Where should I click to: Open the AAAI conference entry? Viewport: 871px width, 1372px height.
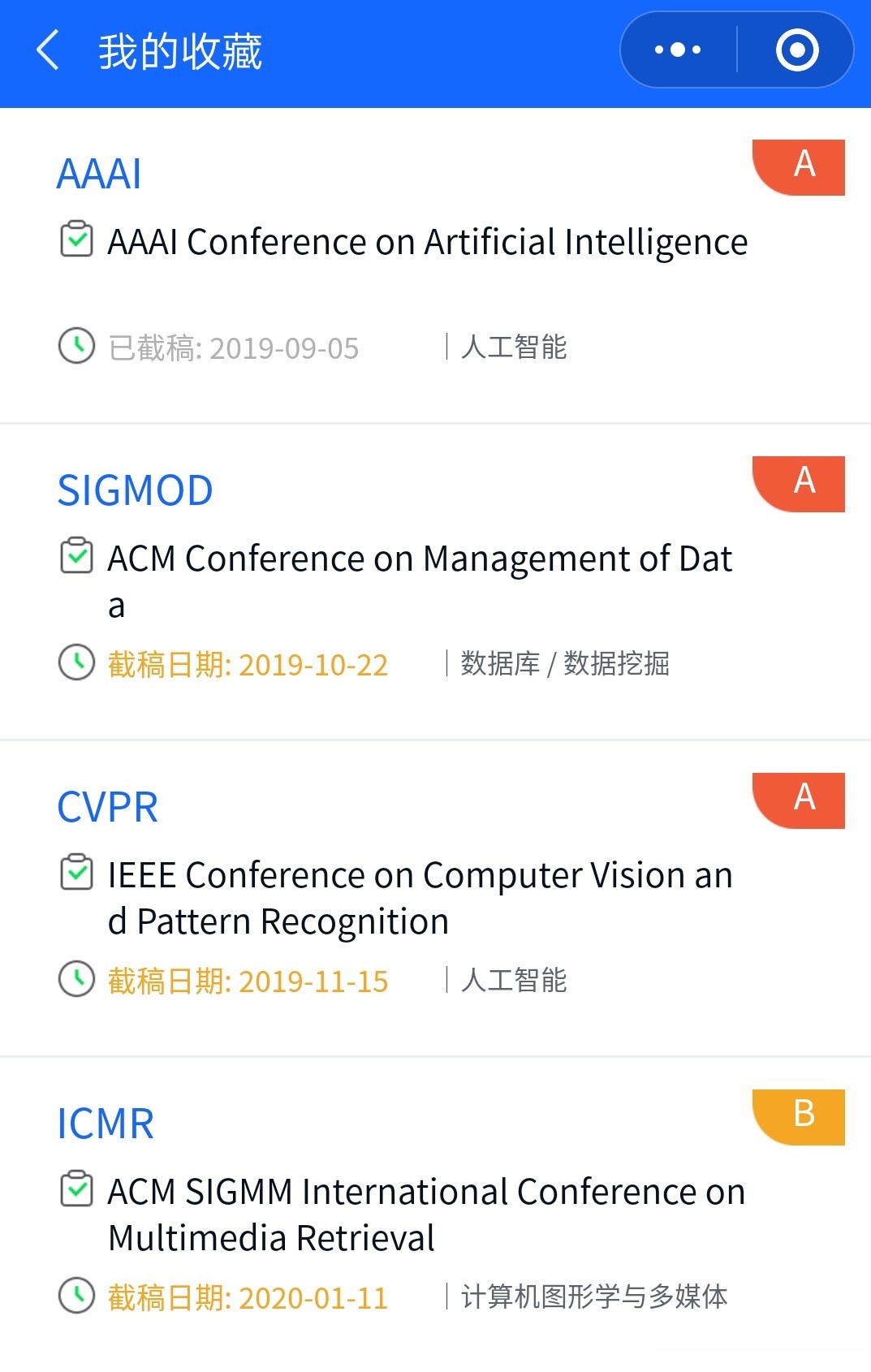[99, 174]
